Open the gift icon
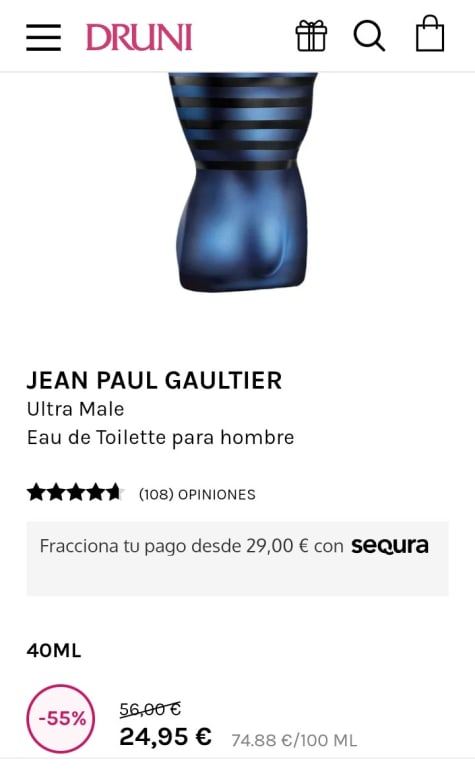Viewport: 475px width, 774px height. (311, 36)
